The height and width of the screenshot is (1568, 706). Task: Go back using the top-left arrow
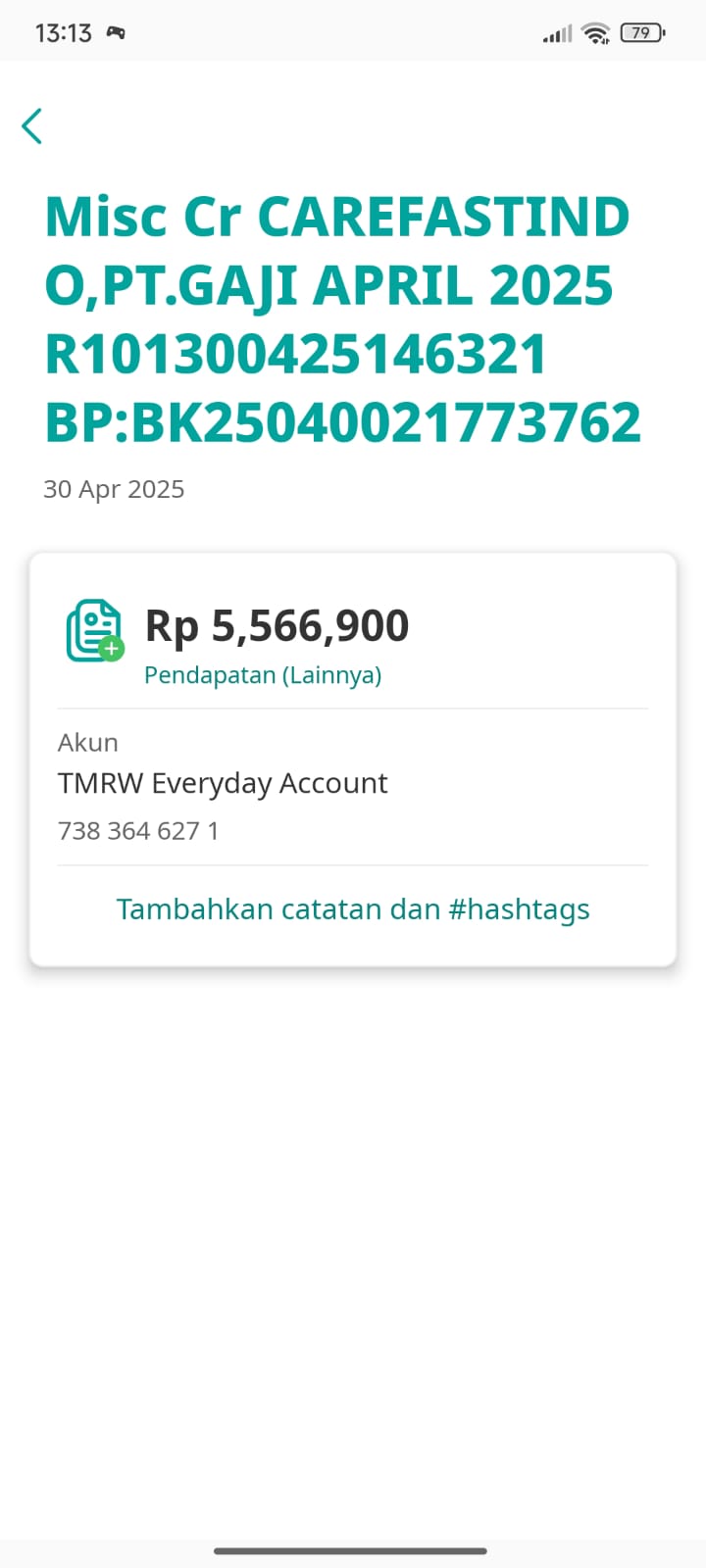tap(31, 126)
